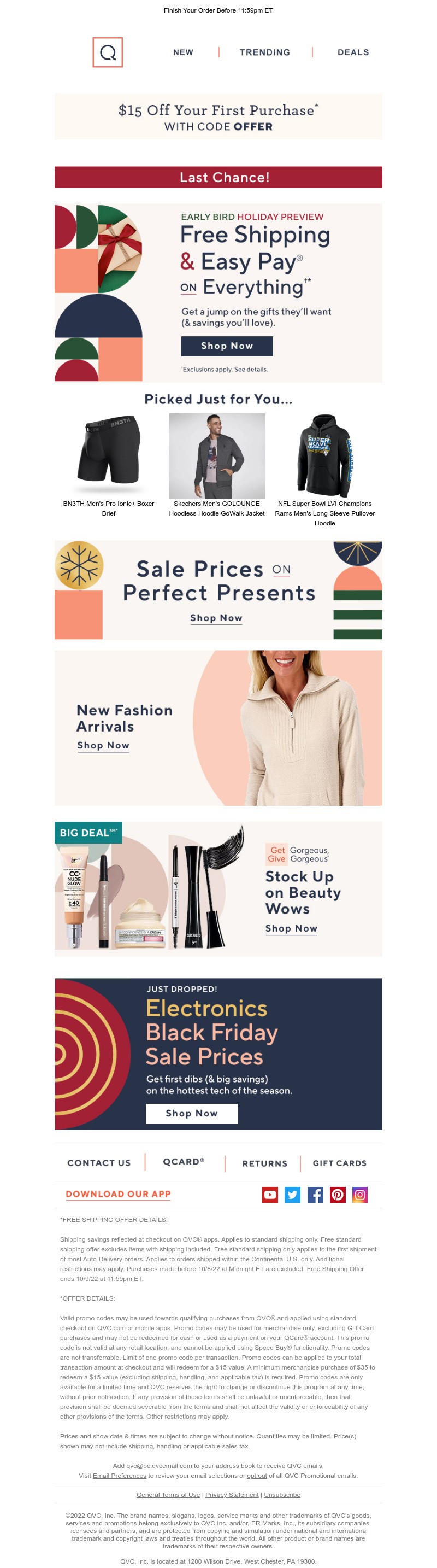
Task: Shop Now under Sale Prices on Perfect Presents
Action: point(216,618)
